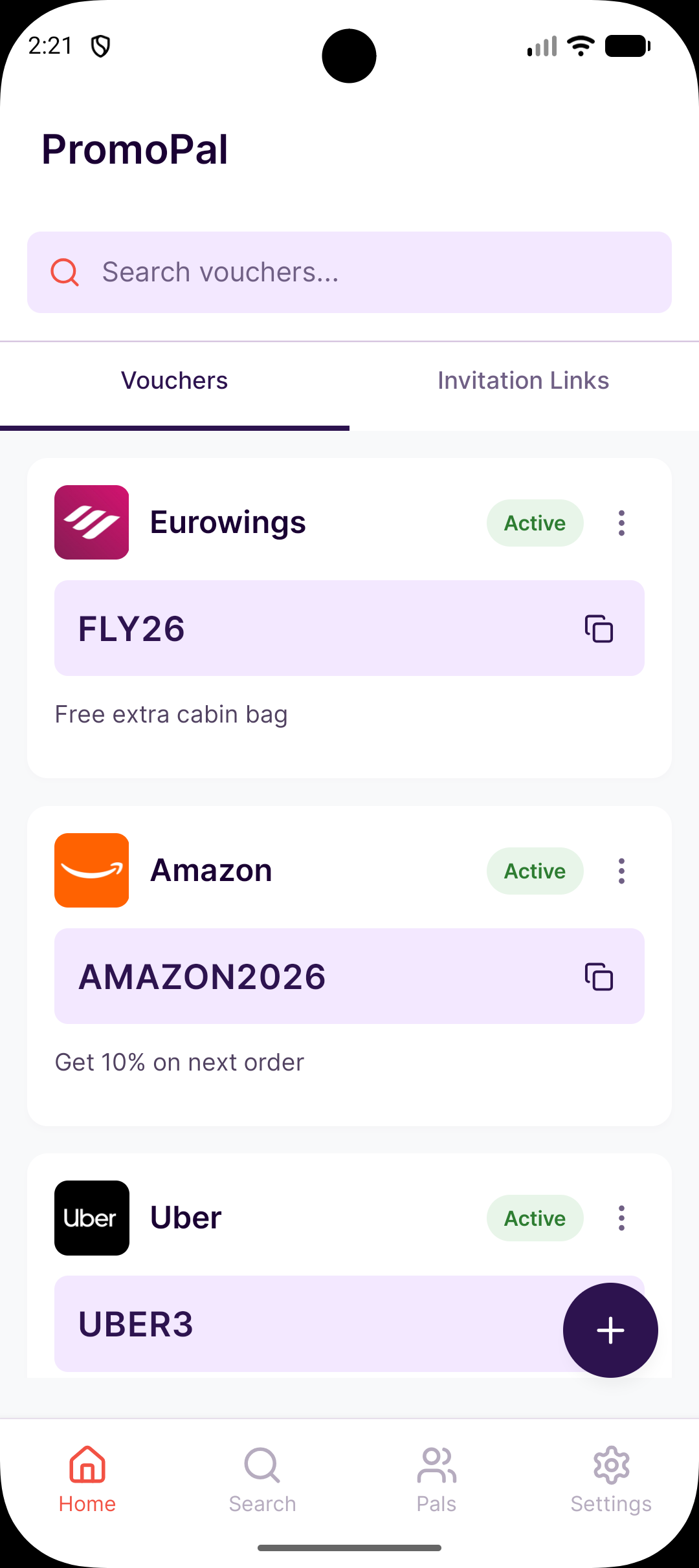Open the Search tab in bottom navigation

[x=261, y=1481]
